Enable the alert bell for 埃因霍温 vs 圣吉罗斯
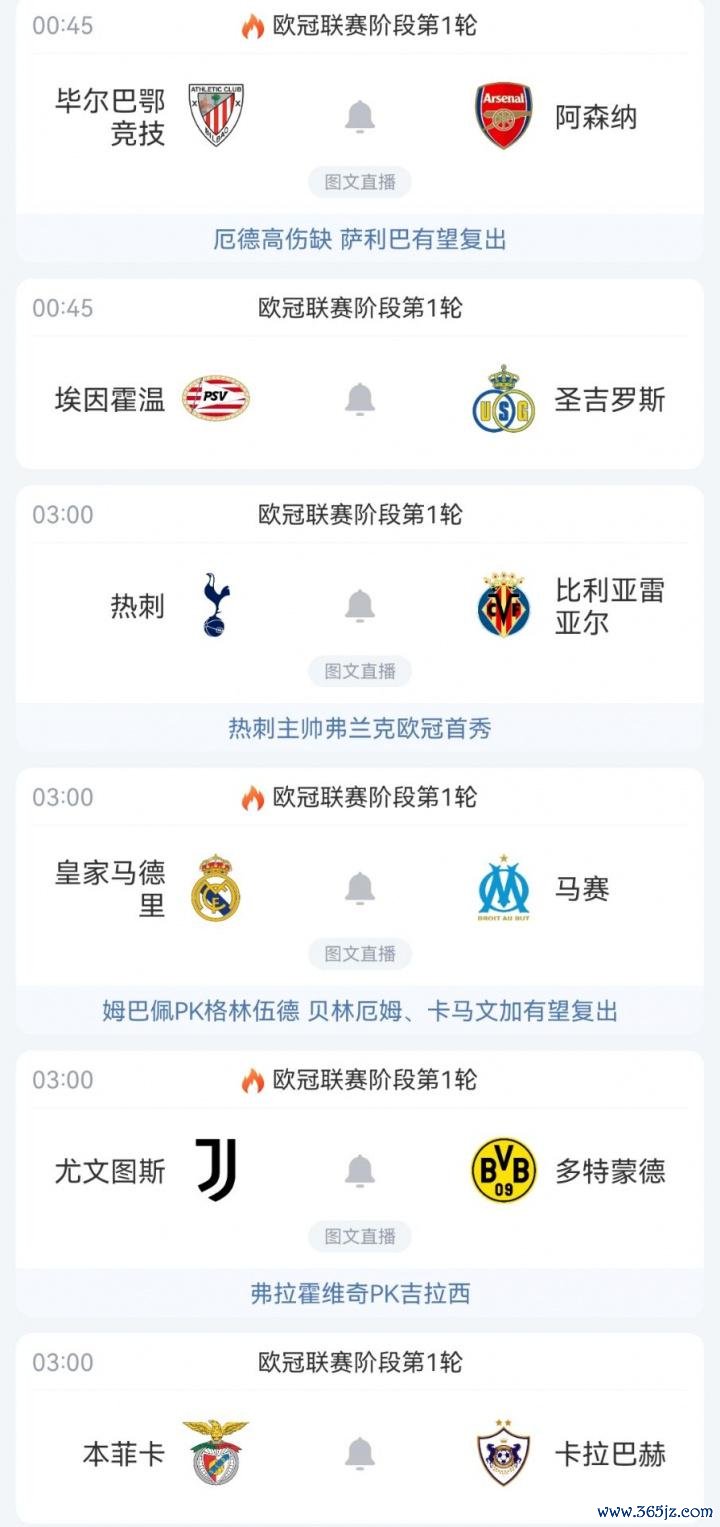 pos(360,400)
